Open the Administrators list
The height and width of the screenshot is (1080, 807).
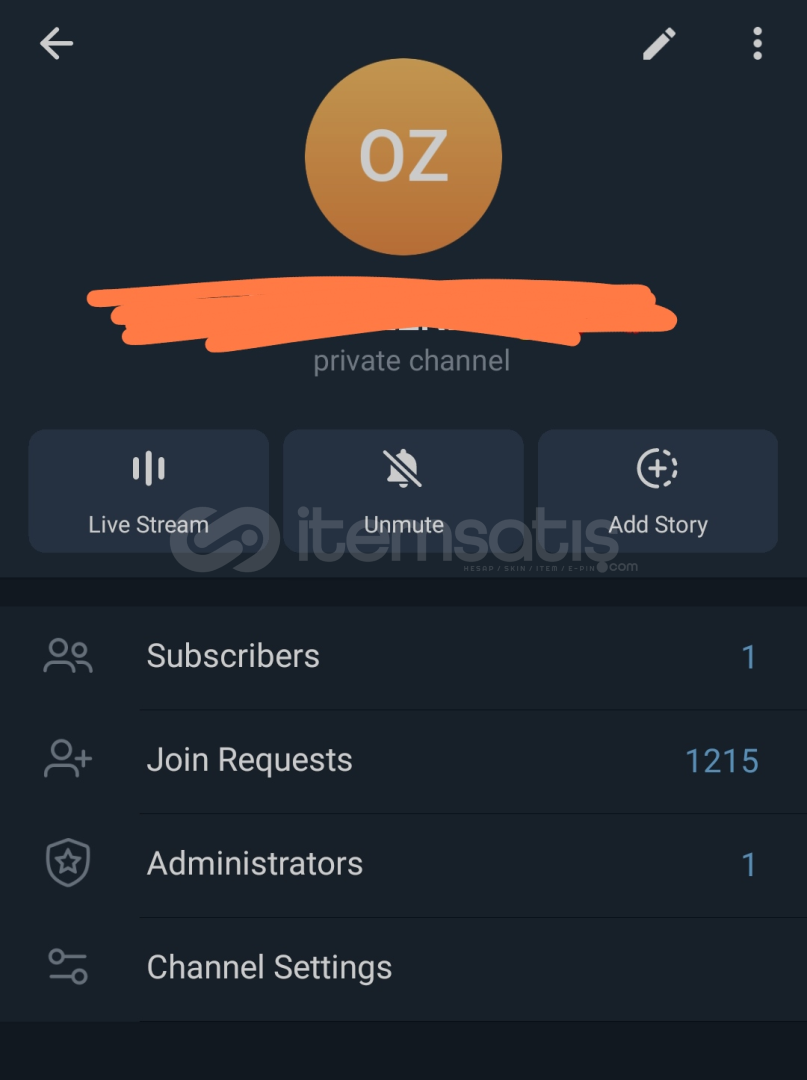(x=403, y=864)
